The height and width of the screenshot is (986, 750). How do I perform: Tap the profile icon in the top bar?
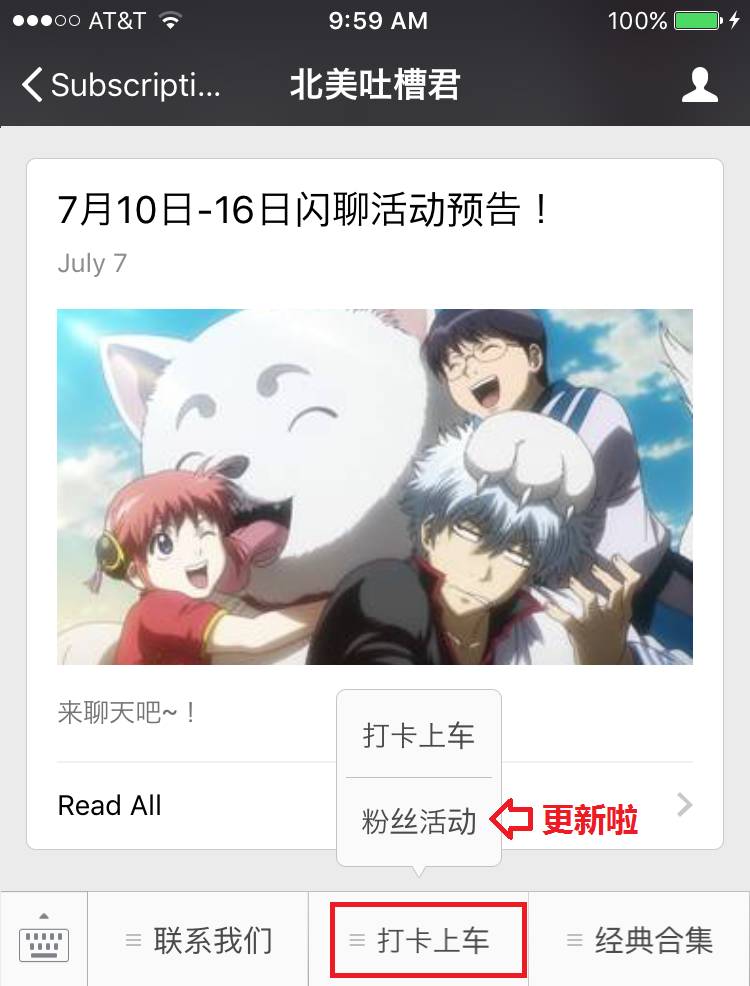pos(700,86)
